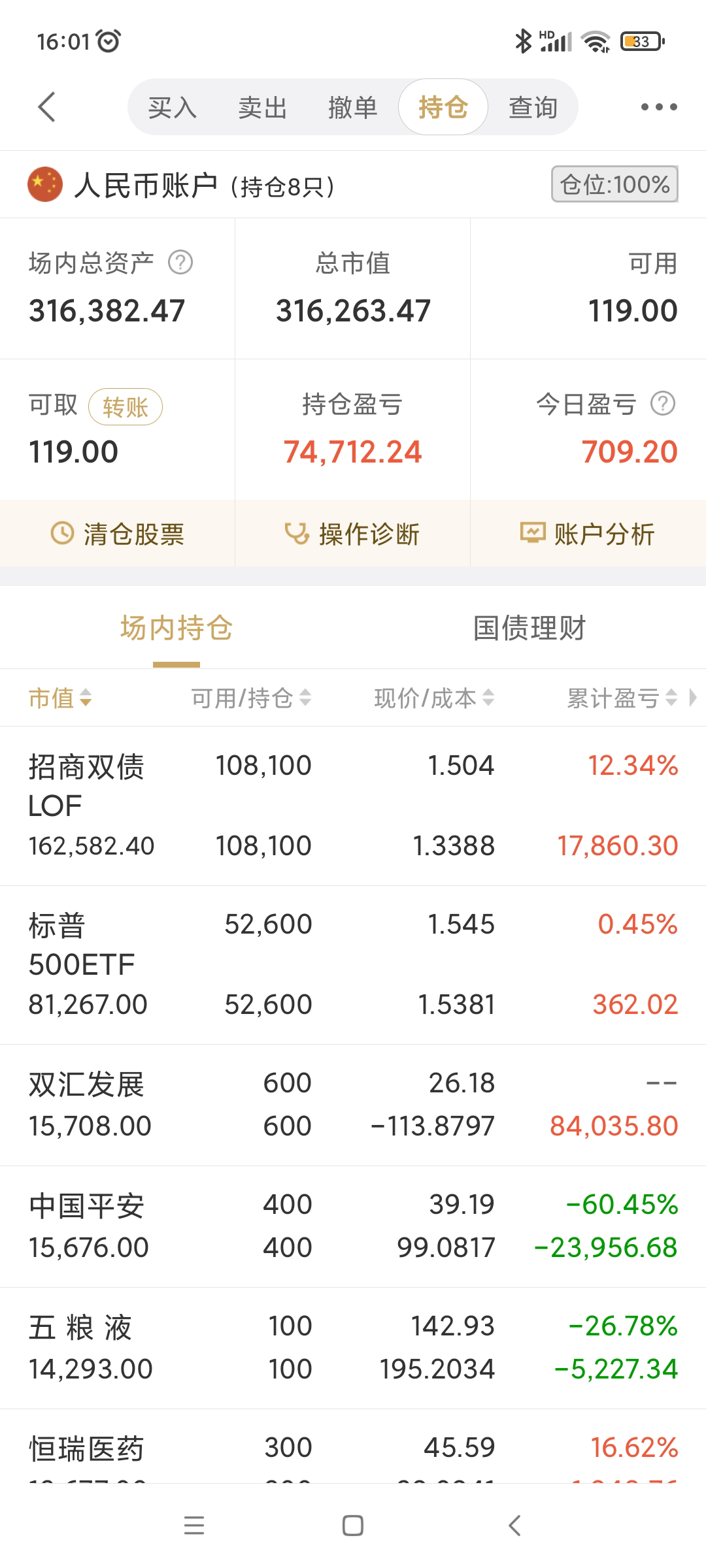
Task: Open 清仓股票 history
Action: [118, 534]
